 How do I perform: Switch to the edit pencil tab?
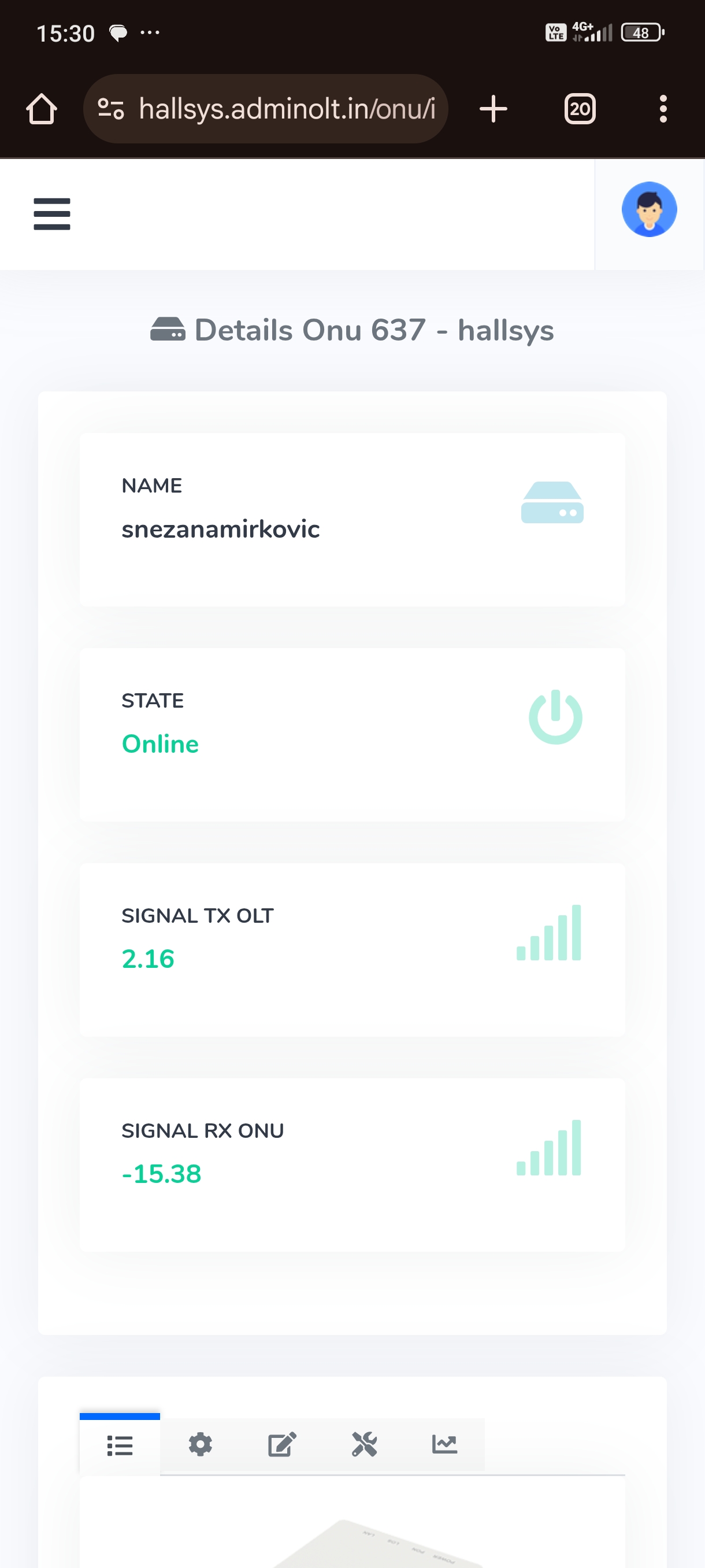[281, 1444]
